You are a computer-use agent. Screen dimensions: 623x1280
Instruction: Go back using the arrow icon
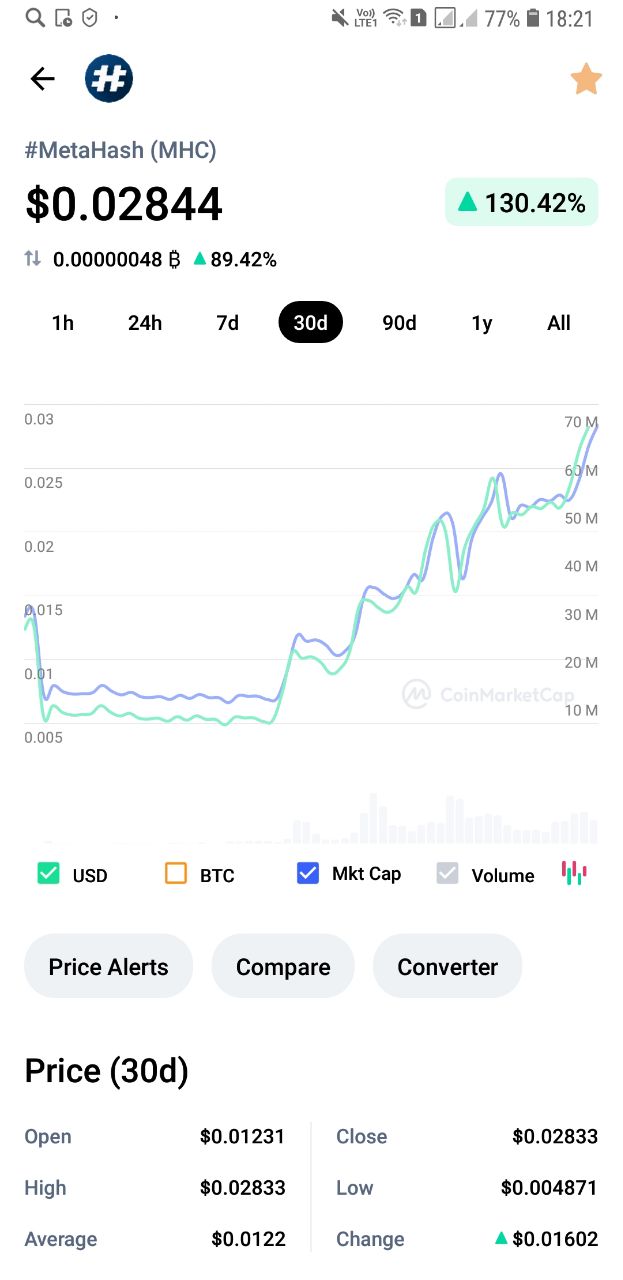[x=42, y=79]
